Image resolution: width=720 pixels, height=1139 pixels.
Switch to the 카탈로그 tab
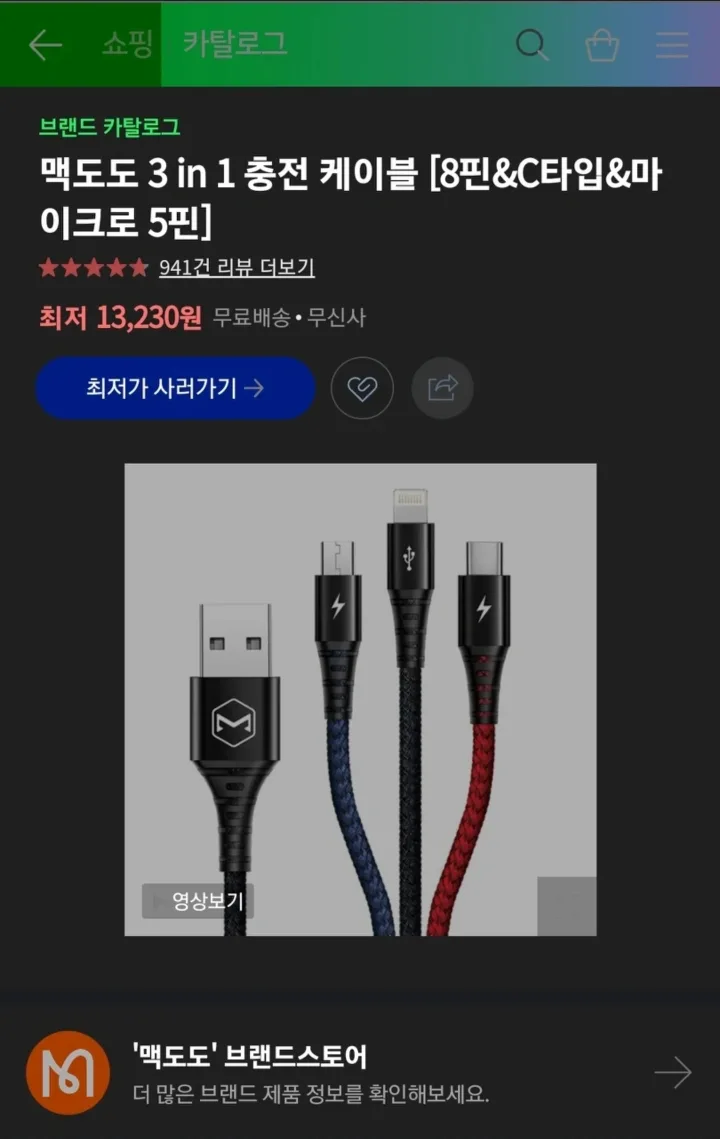tap(235, 45)
